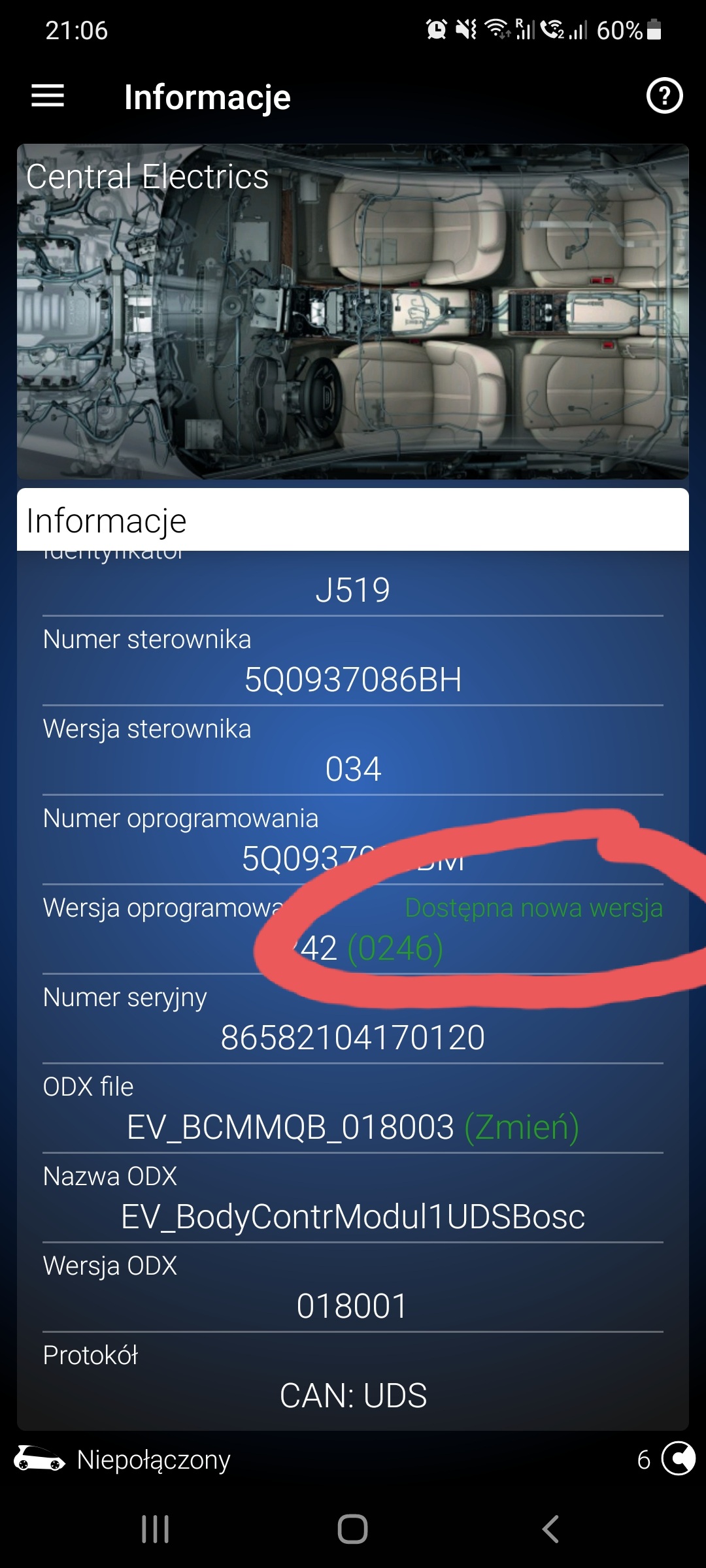Open the hamburger drawer menu
This screenshot has width=706, height=1568.
point(48,96)
